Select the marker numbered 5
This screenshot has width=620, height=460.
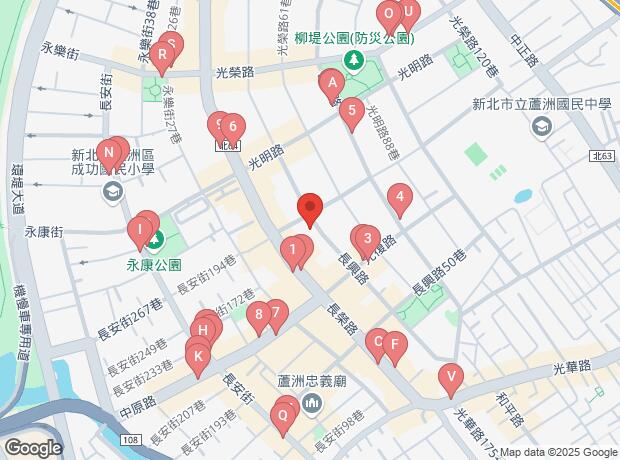(x=350, y=112)
